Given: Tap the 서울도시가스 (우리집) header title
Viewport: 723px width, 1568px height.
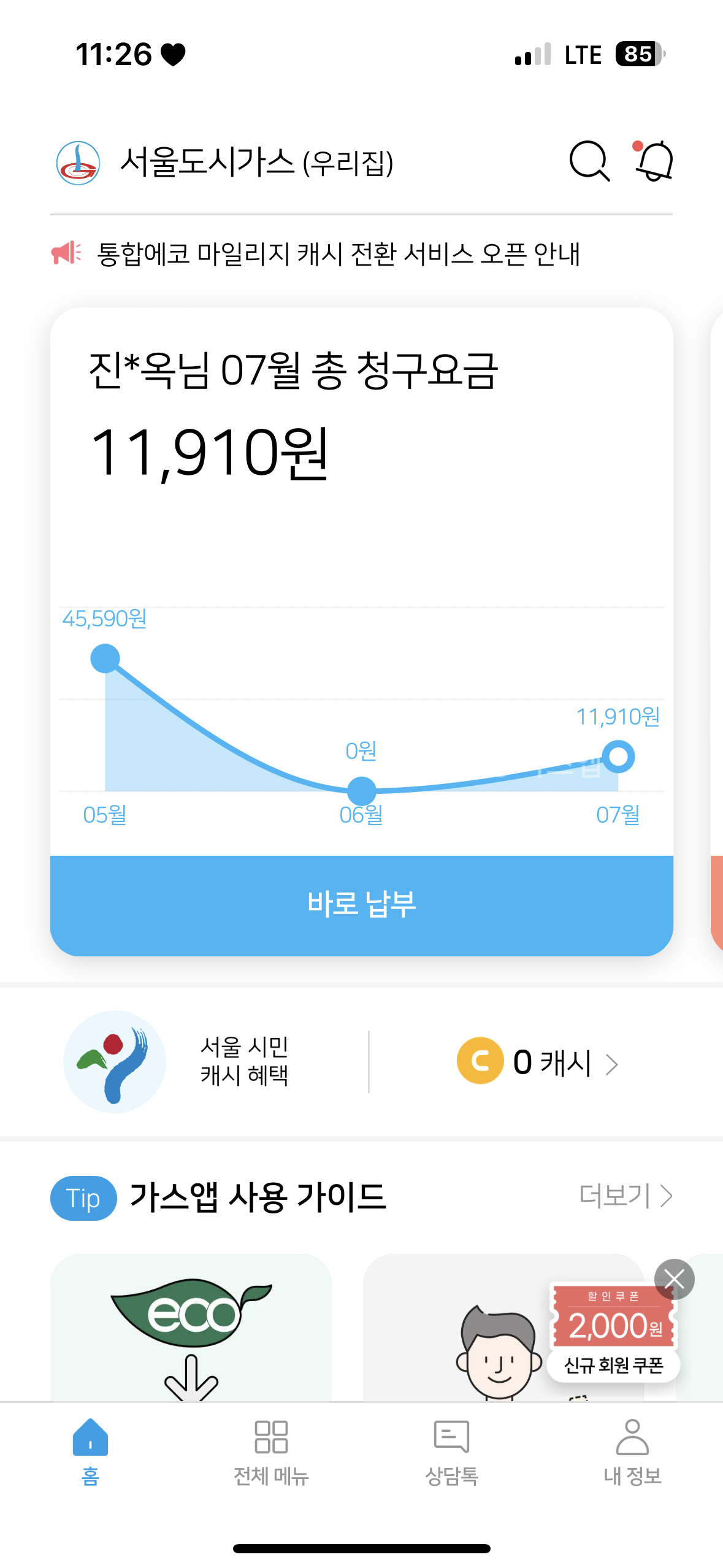Looking at the screenshot, I should click(x=256, y=163).
